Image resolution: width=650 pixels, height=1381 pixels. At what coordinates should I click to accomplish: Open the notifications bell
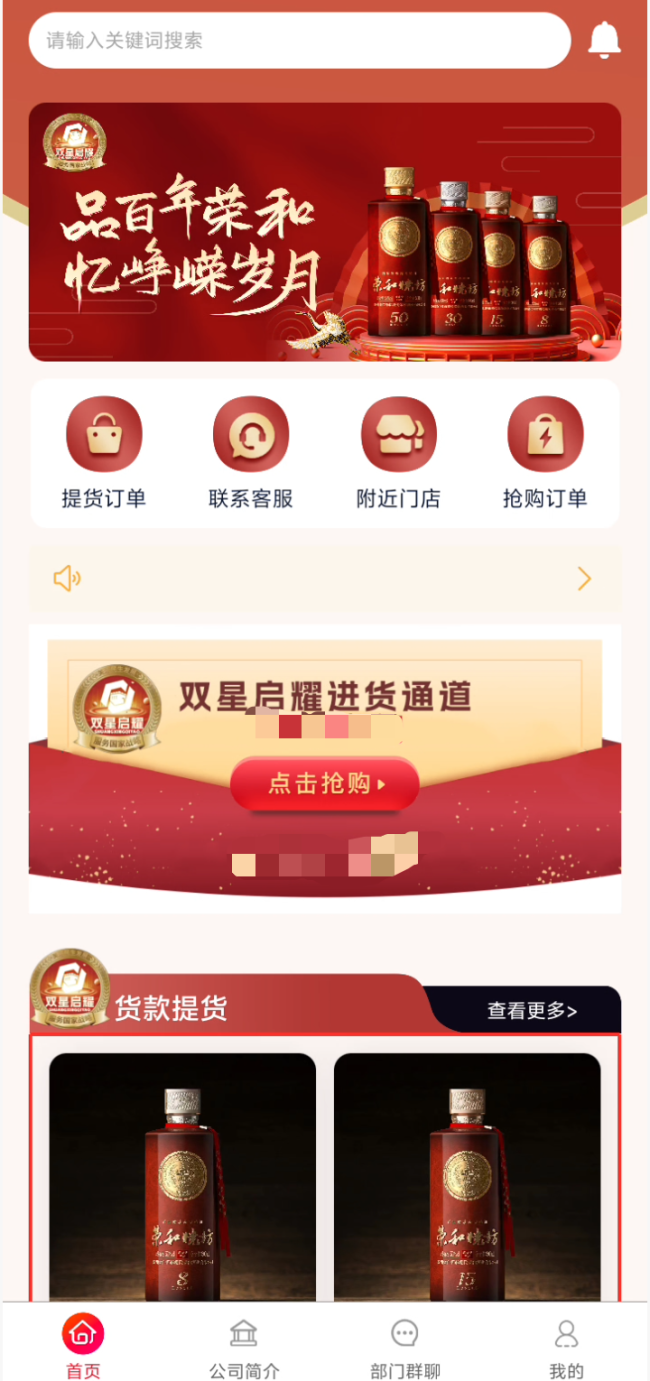[604, 40]
